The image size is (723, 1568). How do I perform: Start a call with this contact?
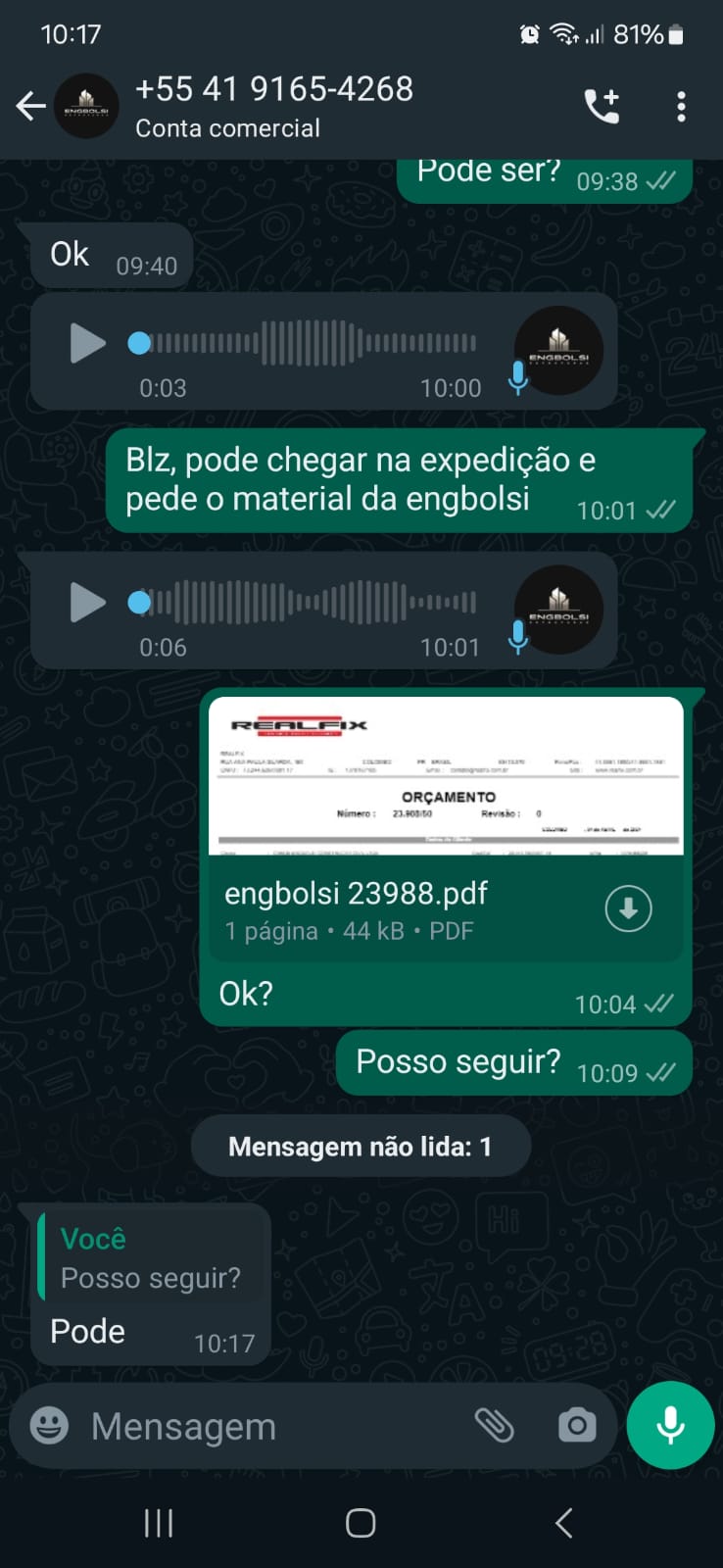(602, 106)
